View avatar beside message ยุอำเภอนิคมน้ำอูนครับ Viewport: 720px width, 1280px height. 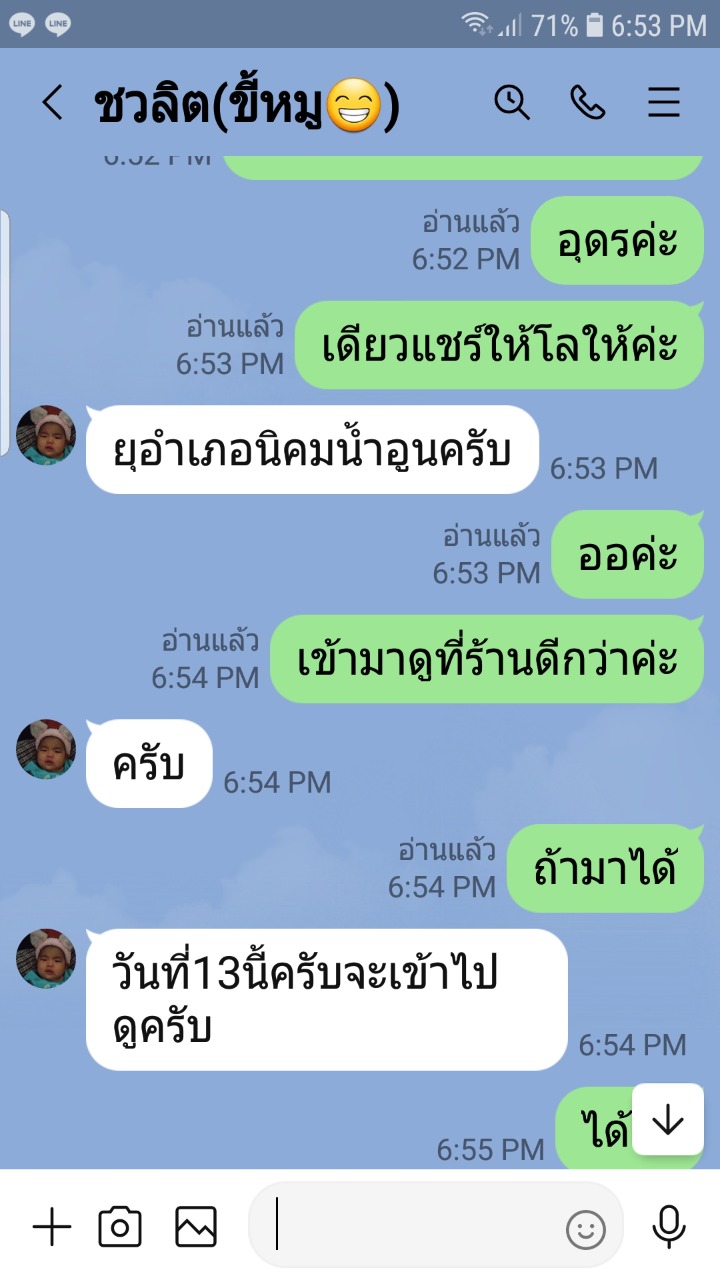coord(46,435)
